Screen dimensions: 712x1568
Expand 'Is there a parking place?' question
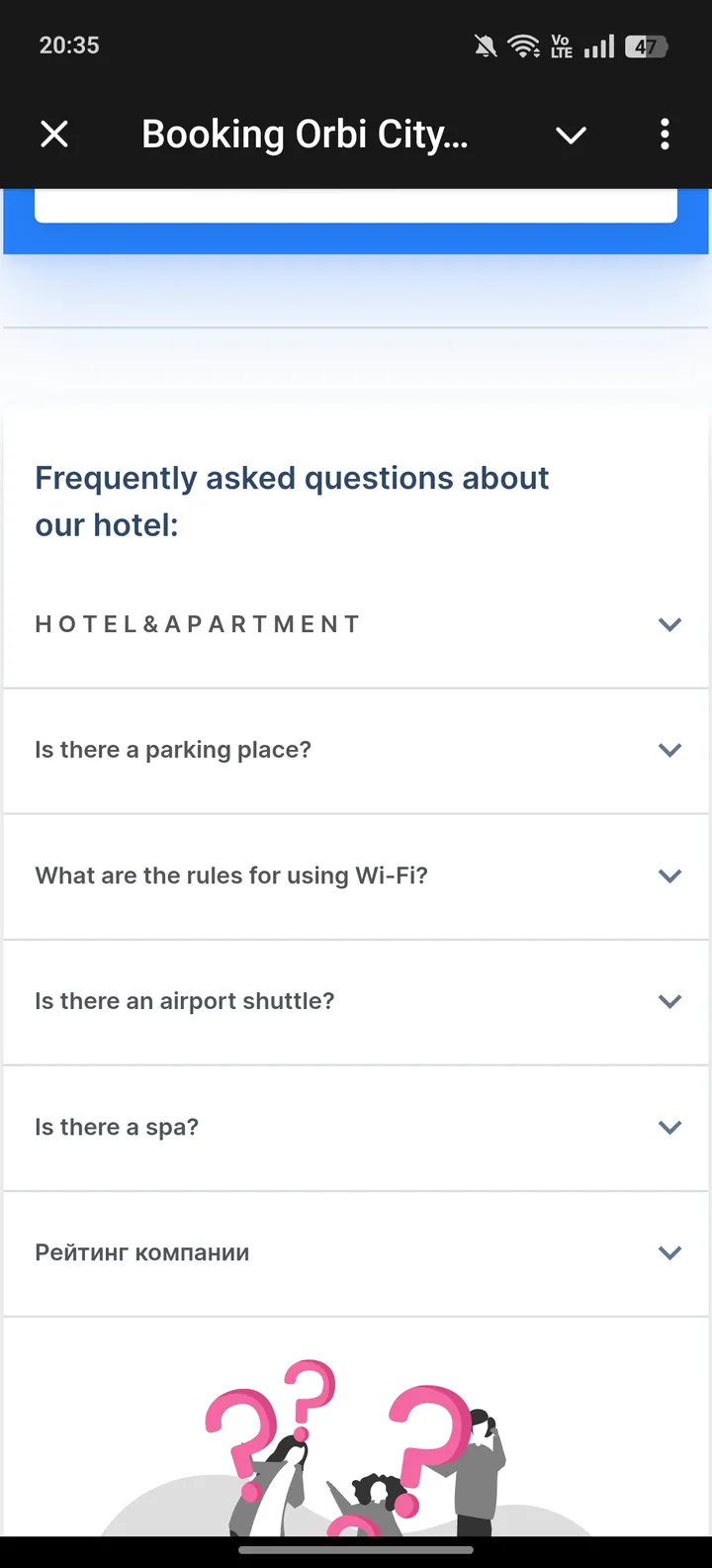[x=669, y=750]
